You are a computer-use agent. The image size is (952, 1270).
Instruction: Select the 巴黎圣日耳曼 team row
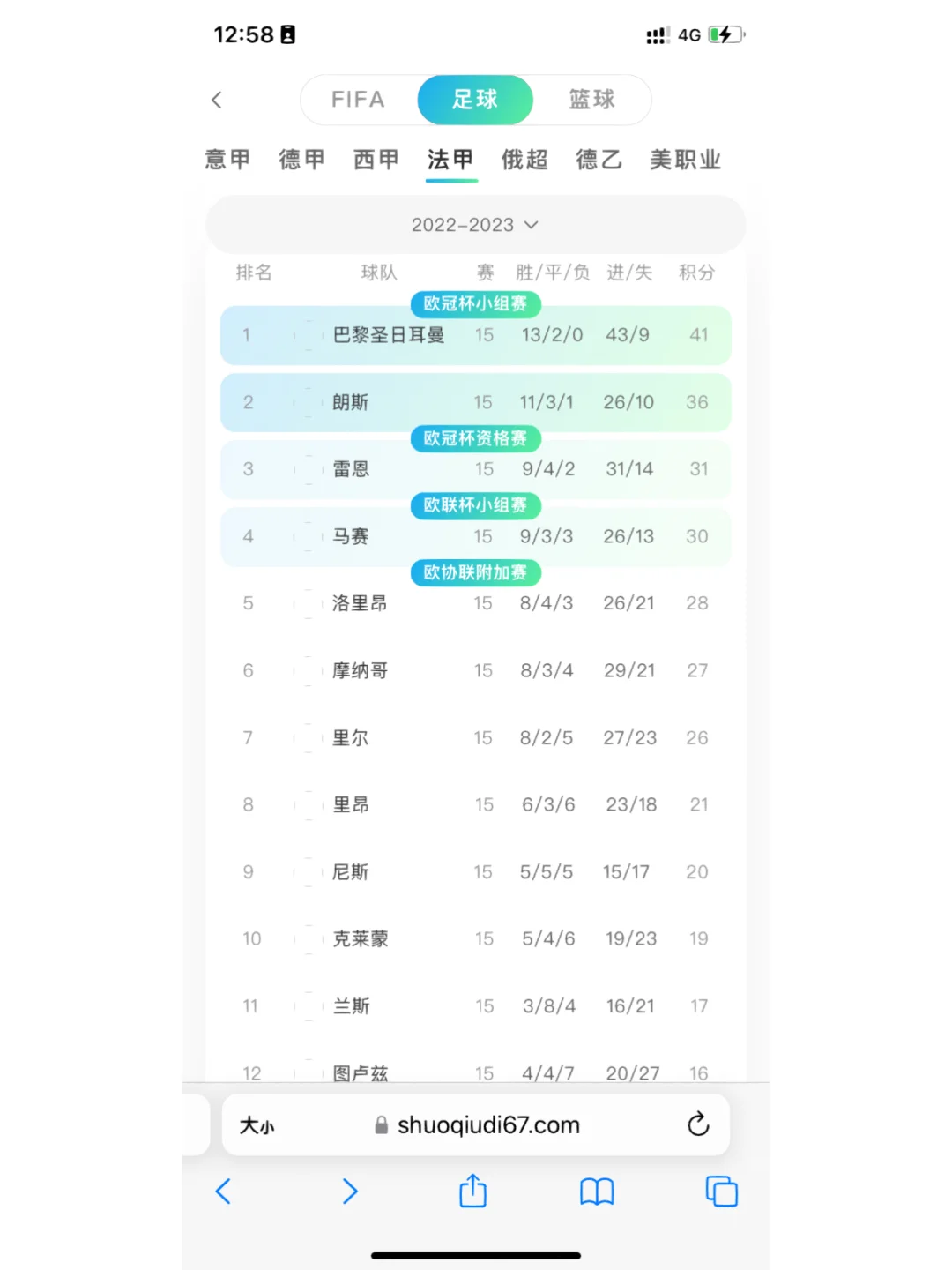(476, 335)
